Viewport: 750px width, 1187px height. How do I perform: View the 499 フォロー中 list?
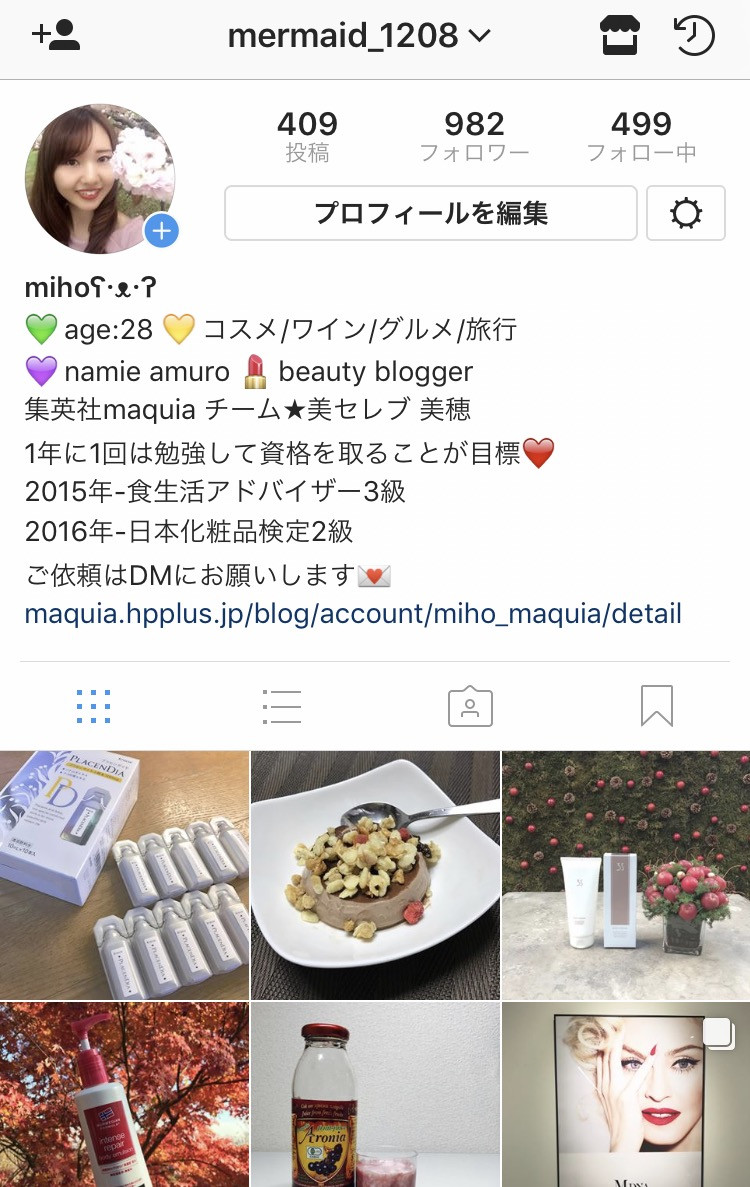641,137
